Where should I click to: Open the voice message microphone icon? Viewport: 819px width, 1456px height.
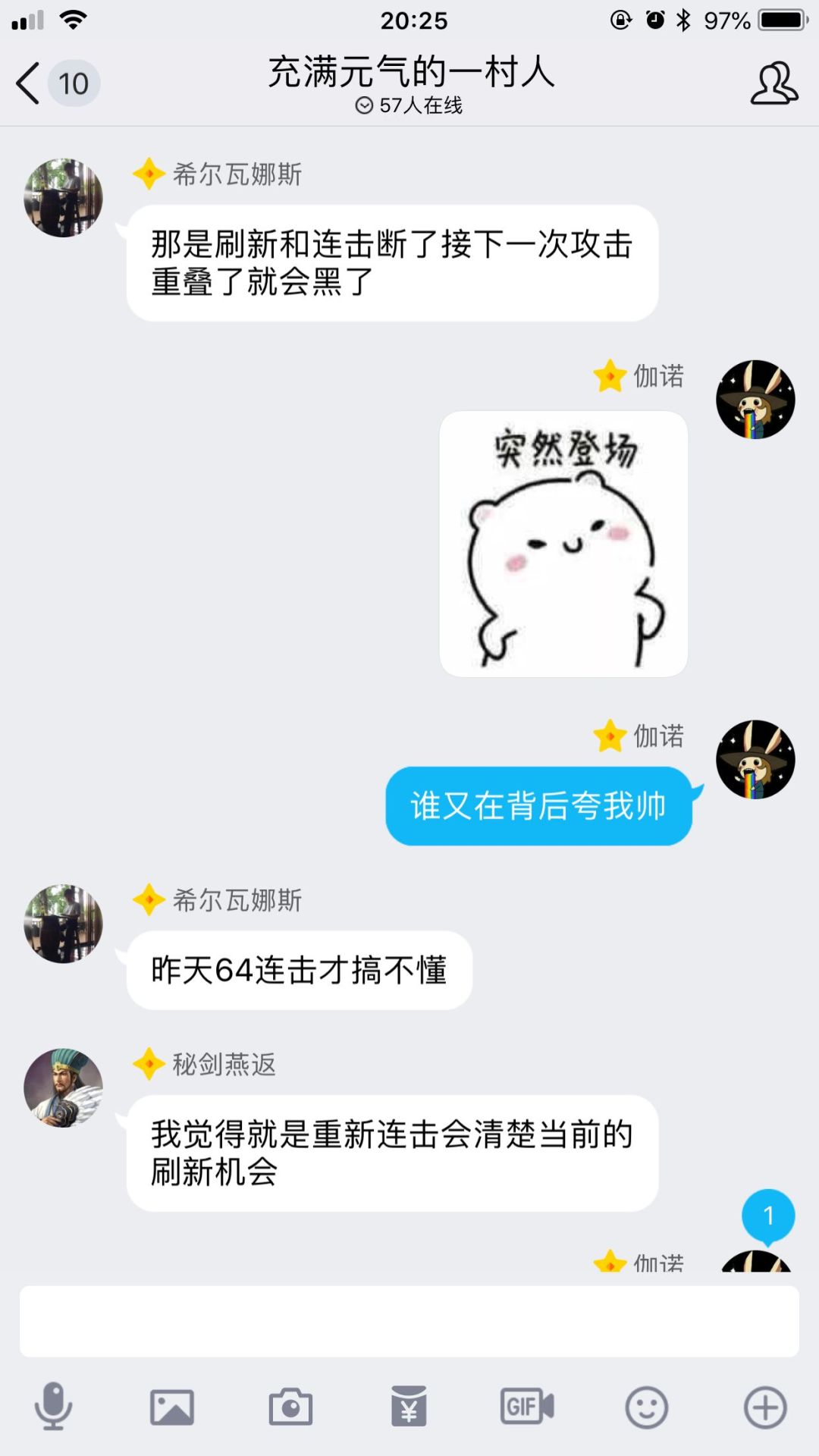[x=53, y=1407]
